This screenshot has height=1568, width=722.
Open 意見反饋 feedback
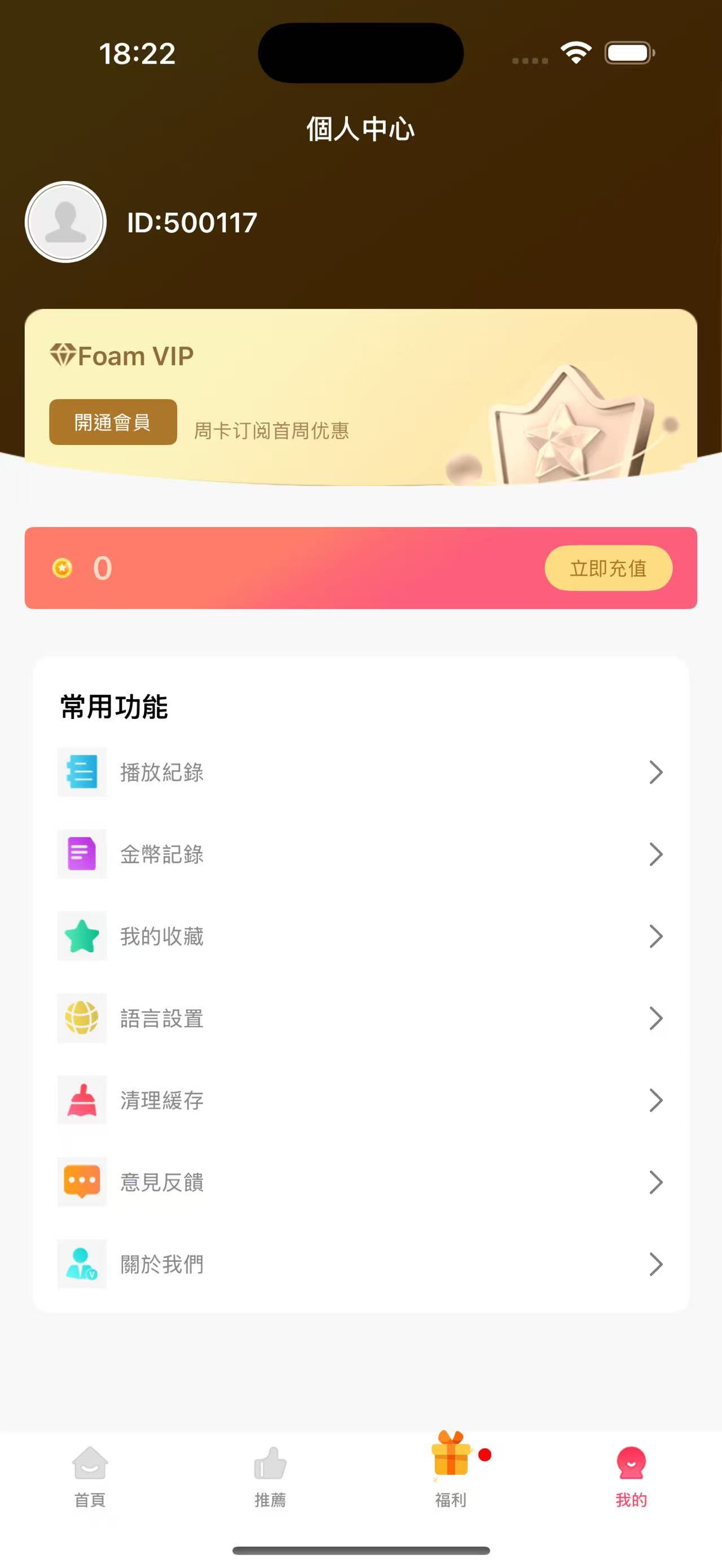click(359, 1182)
